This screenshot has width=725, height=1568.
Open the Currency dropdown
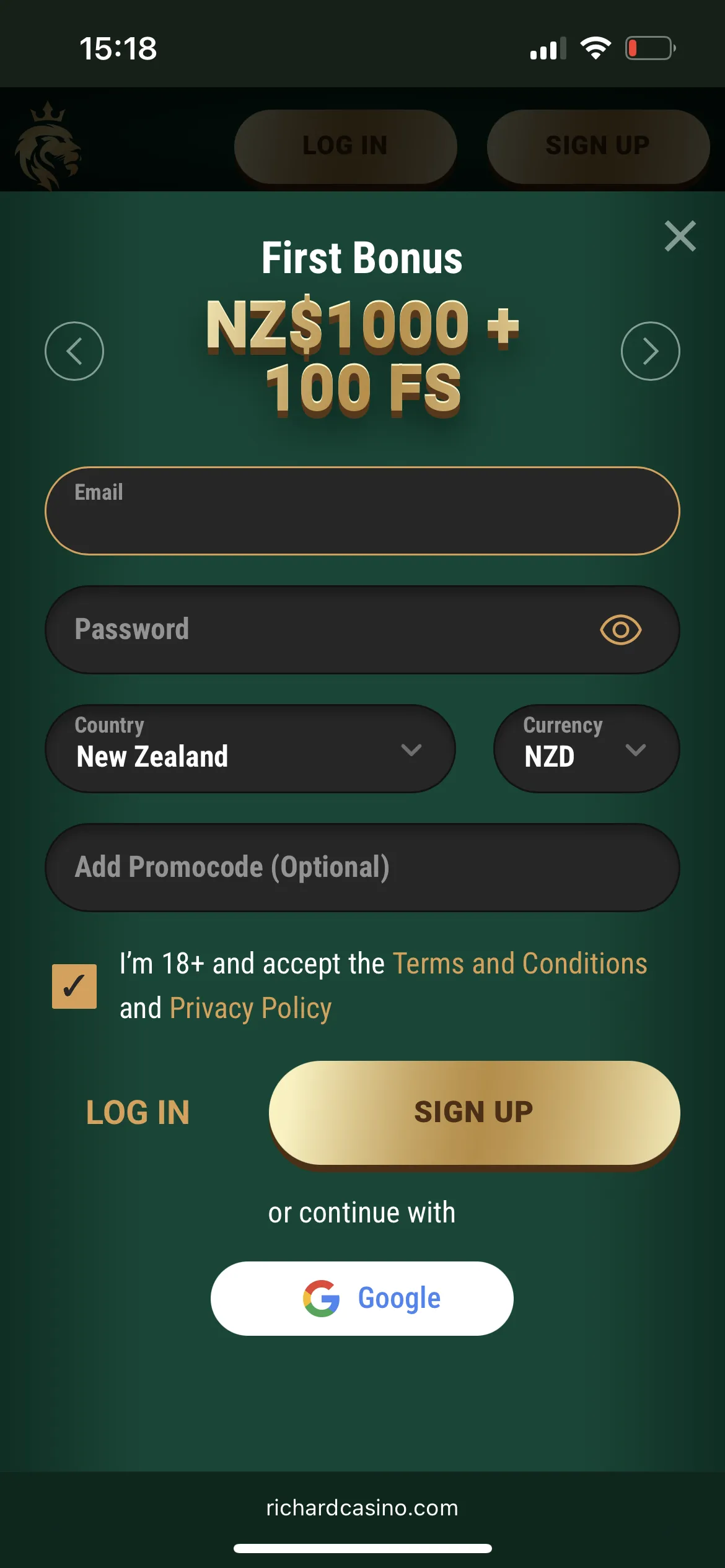tap(586, 749)
